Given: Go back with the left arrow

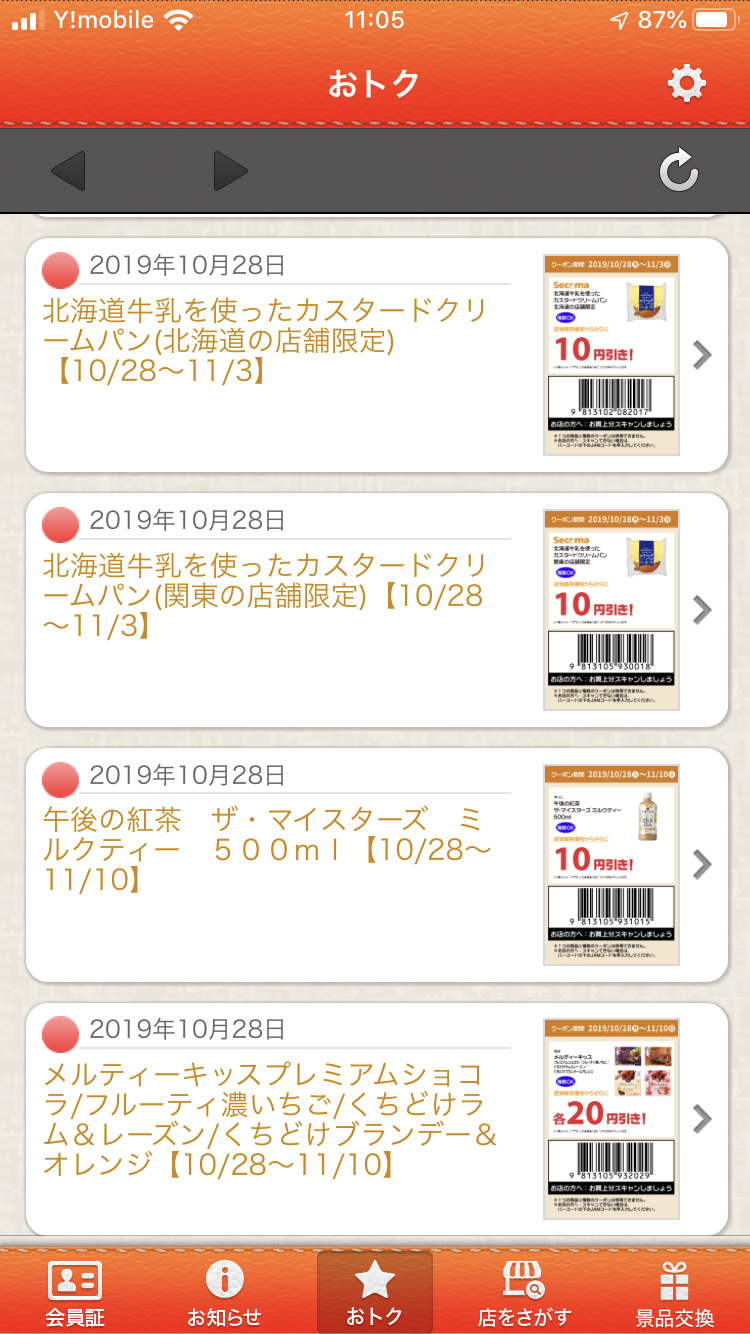Looking at the screenshot, I should (68, 171).
